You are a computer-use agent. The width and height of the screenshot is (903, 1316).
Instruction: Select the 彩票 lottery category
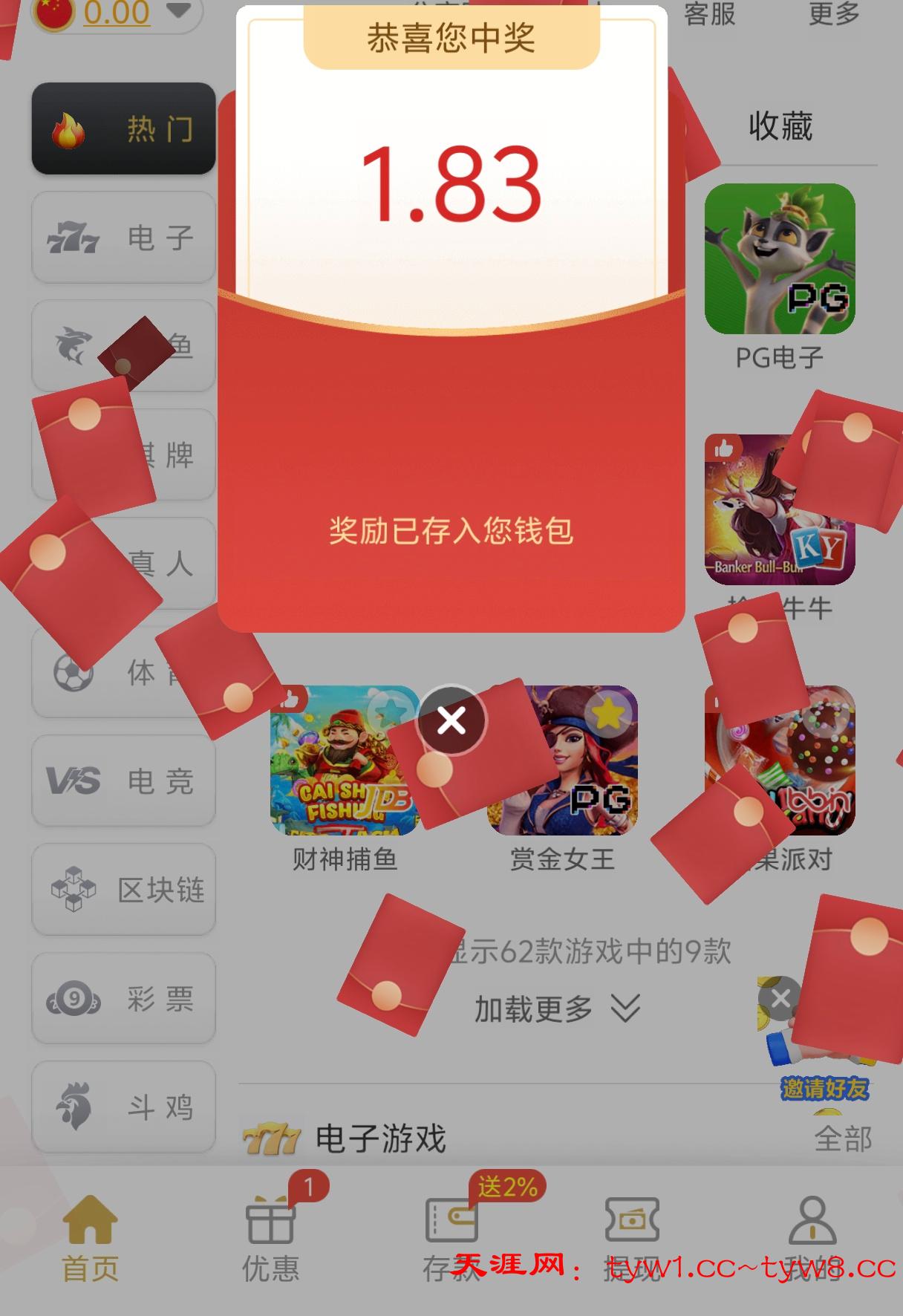[x=123, y=999]
